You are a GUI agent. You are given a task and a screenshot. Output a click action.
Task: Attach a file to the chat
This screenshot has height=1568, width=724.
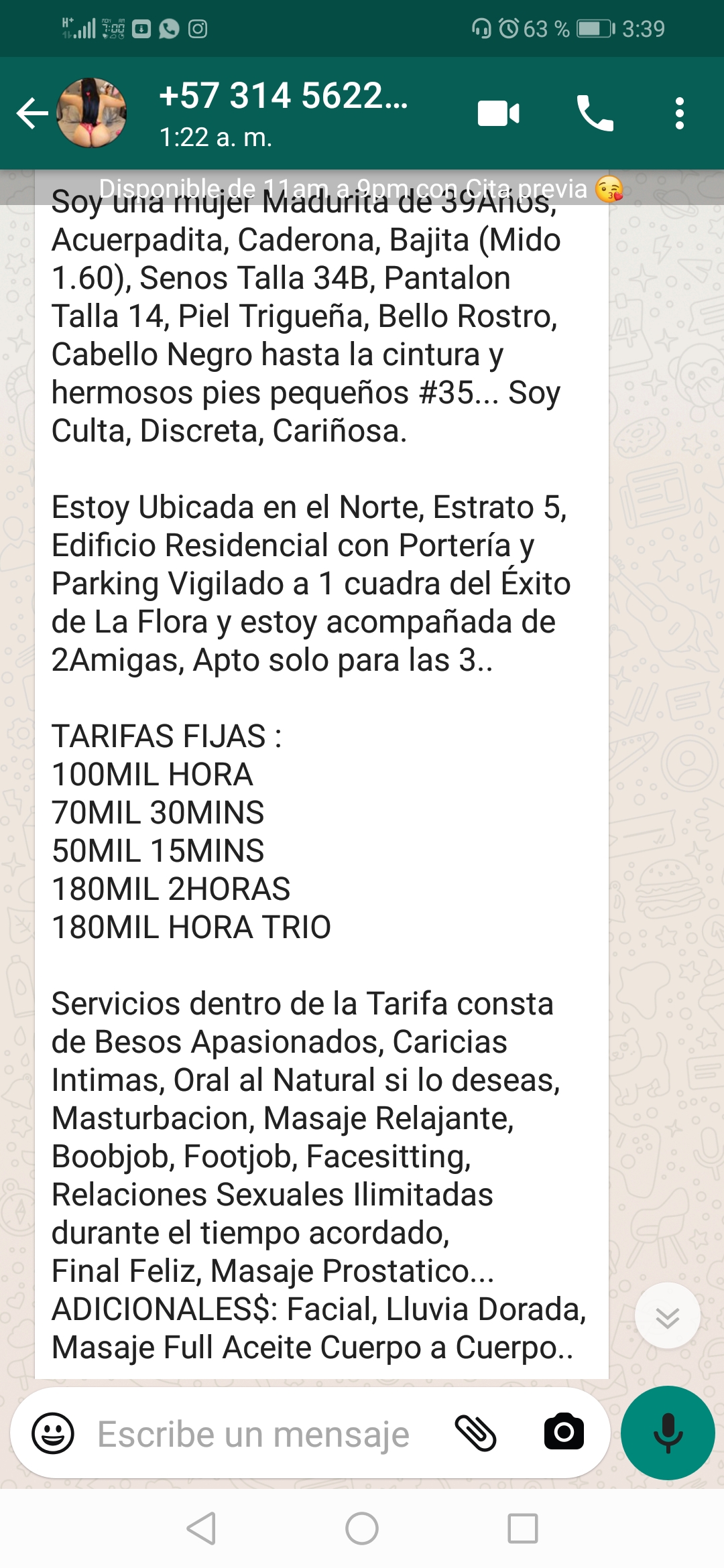coord(475,1434)
